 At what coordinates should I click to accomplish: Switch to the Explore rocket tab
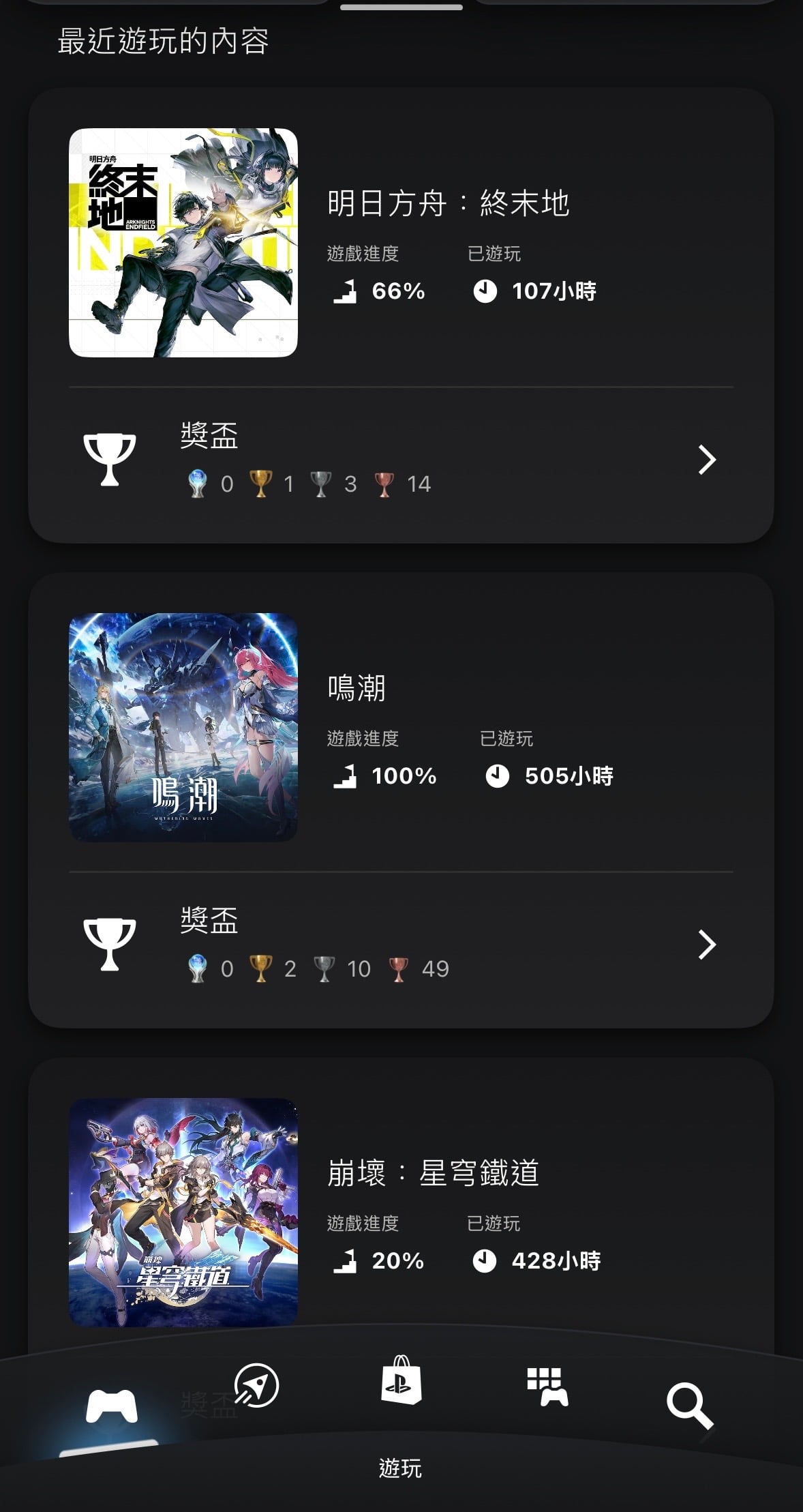click(256, 1386)
